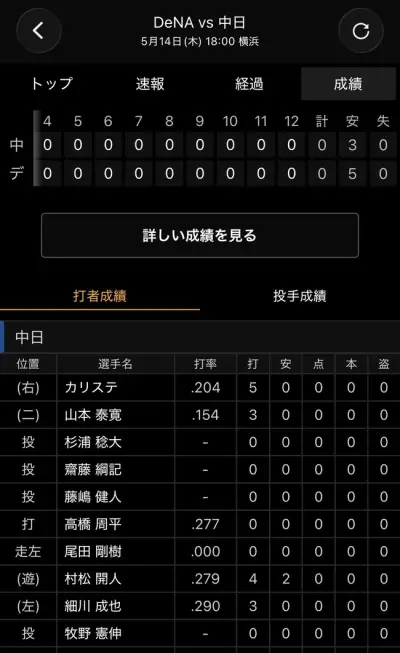The height and width of the screenshot is (653, 400).
Task: Go back using the arrow icon
Action: click(39, 31)
